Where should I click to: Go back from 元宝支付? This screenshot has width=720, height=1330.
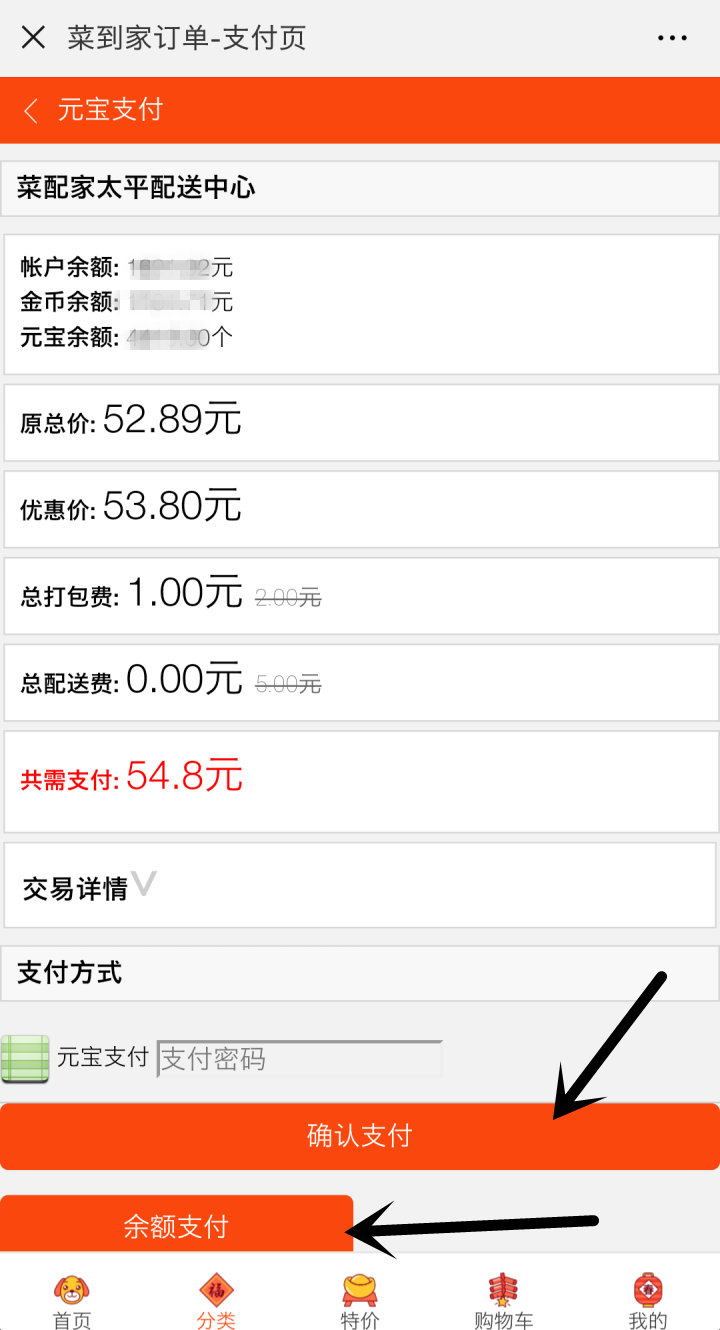(x=31, y=110)
